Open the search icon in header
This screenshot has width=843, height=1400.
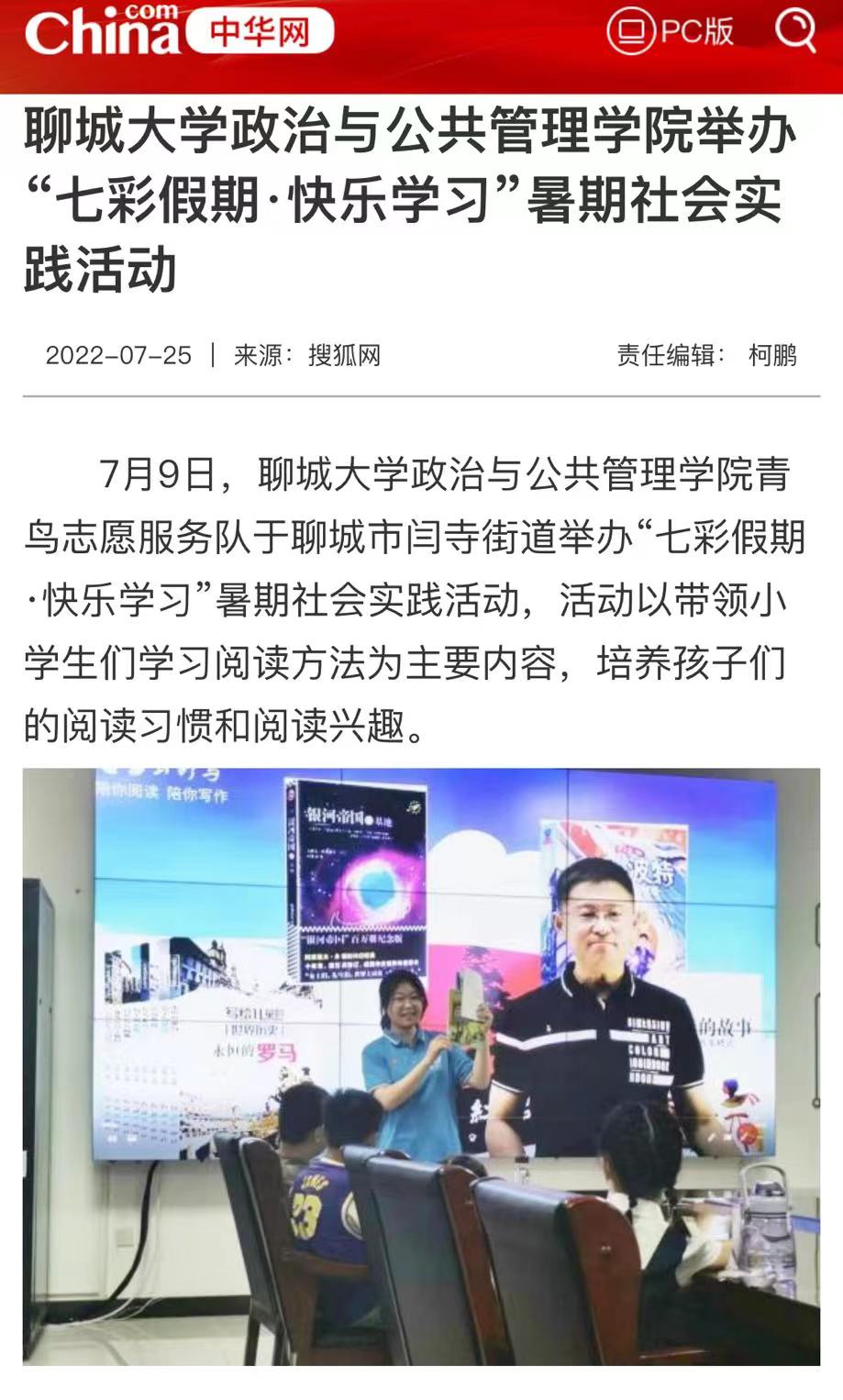(x=794, y=30)
